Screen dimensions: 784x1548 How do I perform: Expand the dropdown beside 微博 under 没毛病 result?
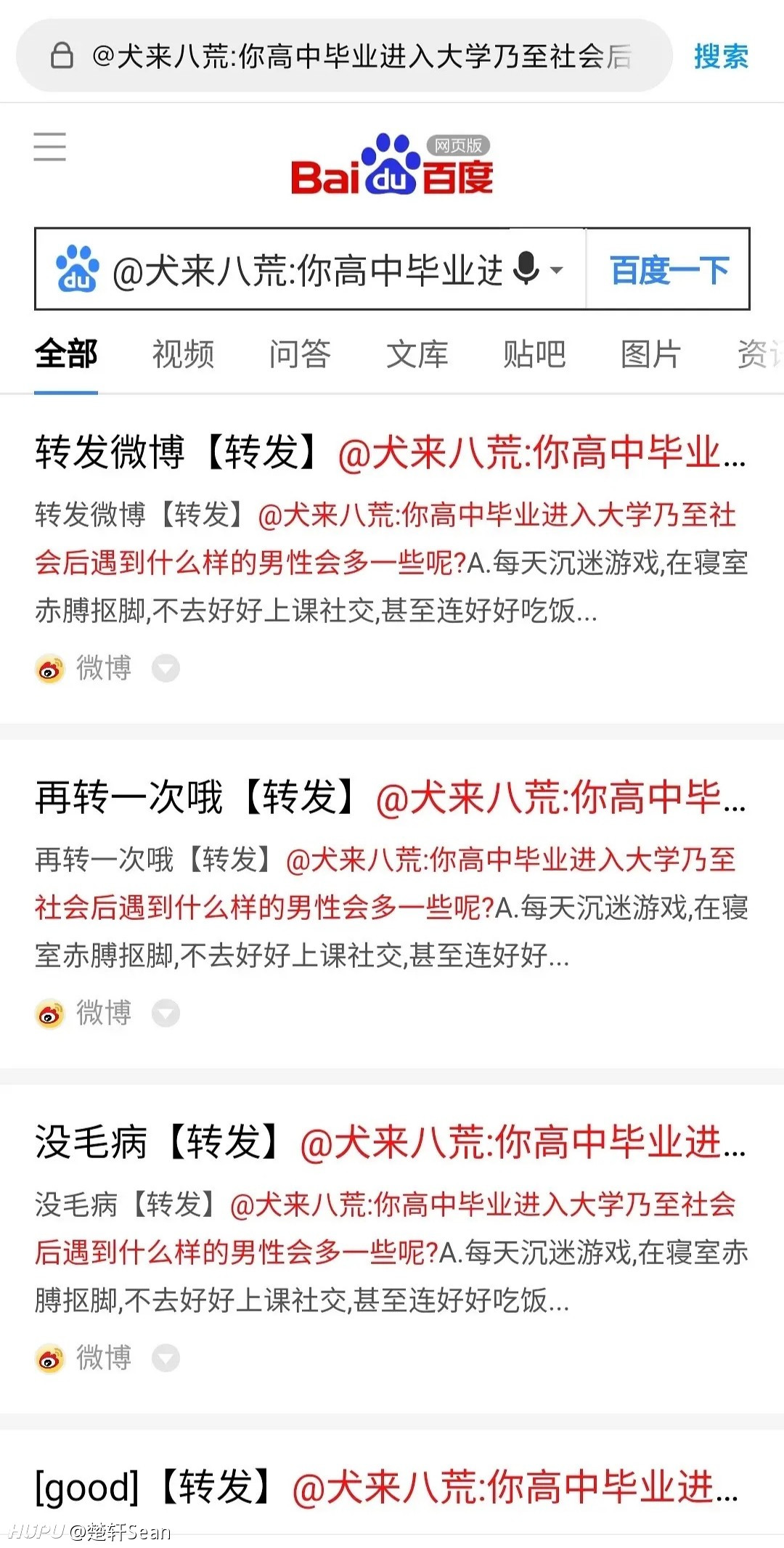(166, 1358)
